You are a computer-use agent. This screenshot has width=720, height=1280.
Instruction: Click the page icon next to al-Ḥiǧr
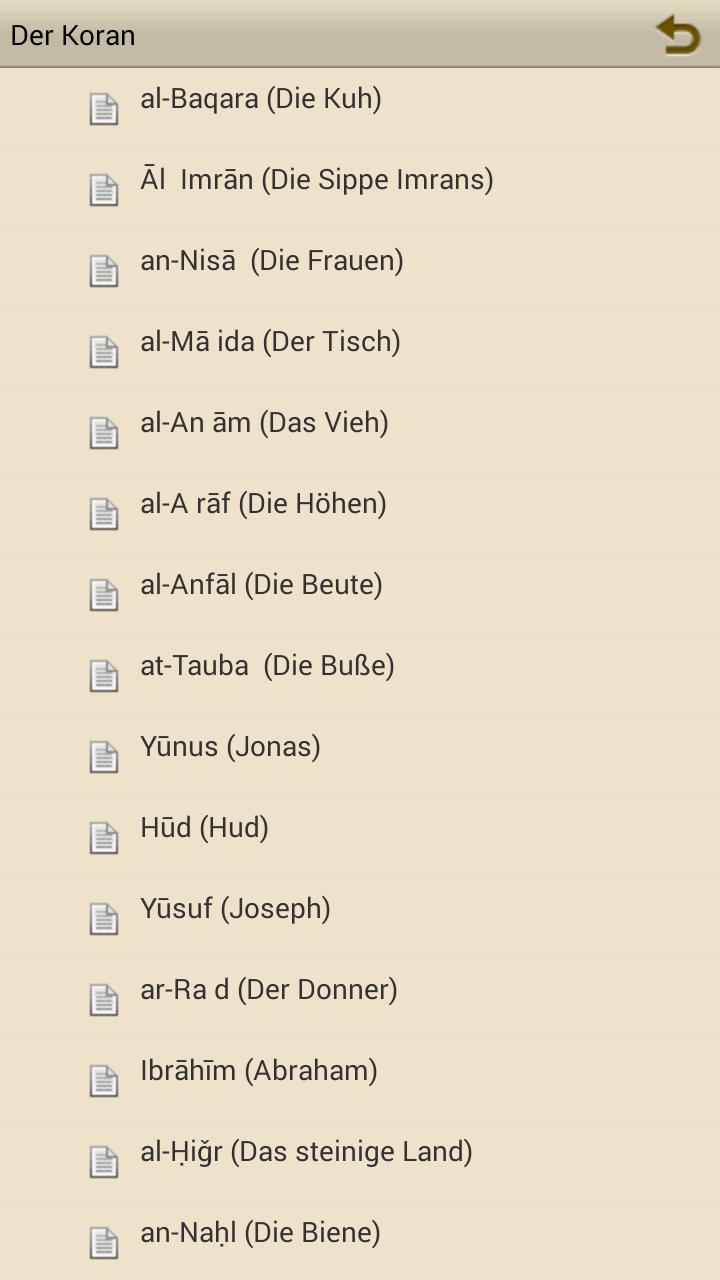(x=103, y=1160)
